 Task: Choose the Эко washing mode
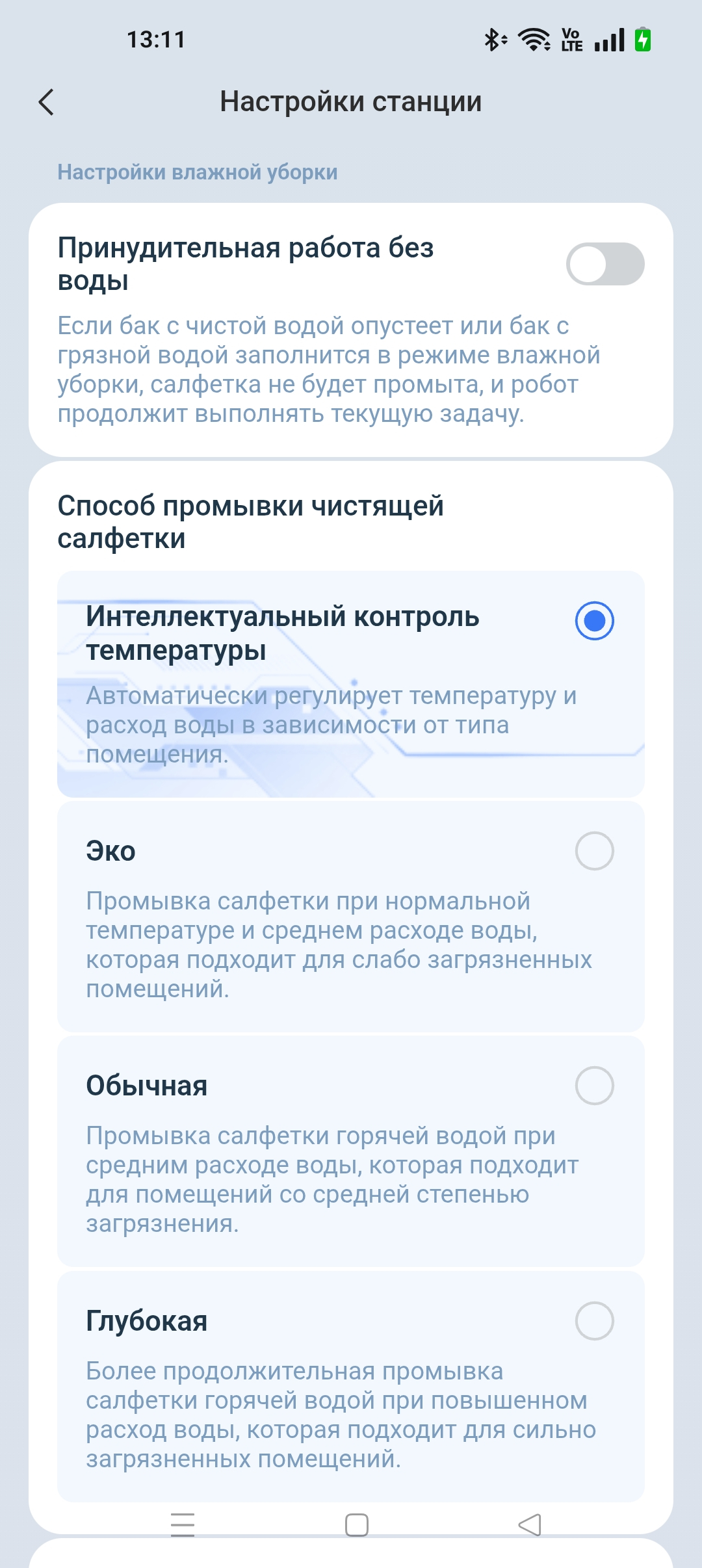click(x=594, y=851)
